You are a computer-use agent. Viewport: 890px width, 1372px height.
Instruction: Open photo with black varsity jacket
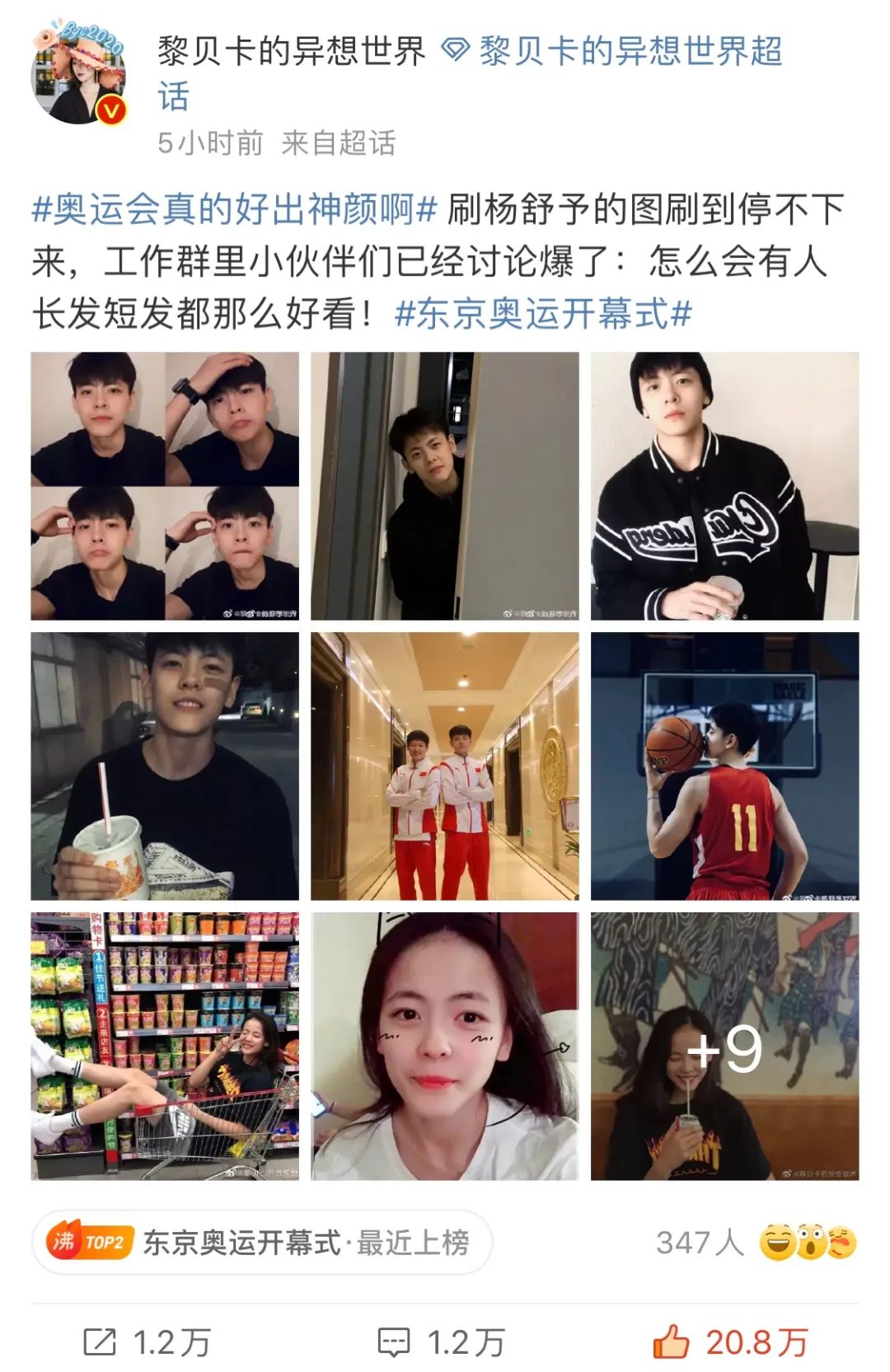coord(724,486)
